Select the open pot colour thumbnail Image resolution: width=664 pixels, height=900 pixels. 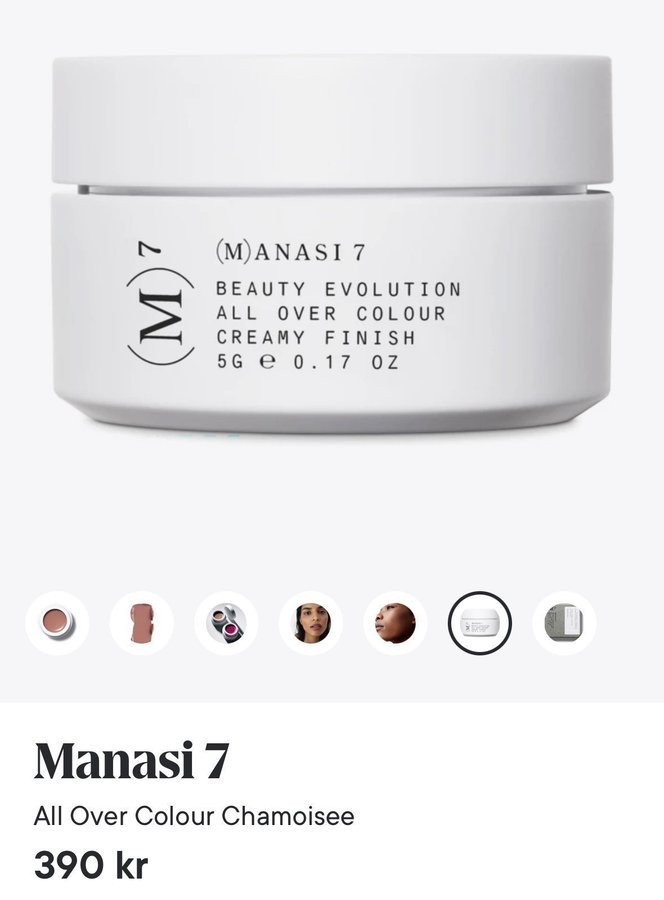click(57, 623)
